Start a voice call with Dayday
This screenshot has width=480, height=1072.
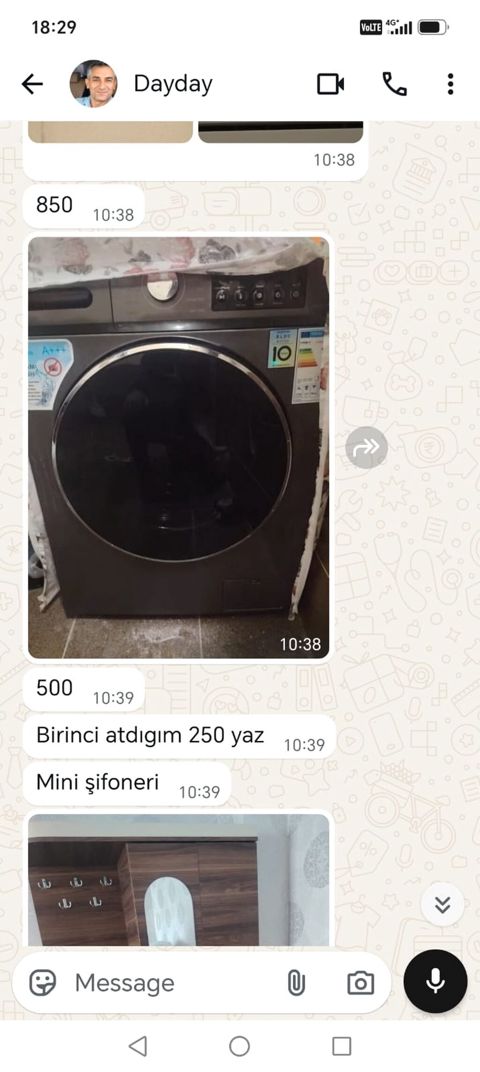point(394,84)
